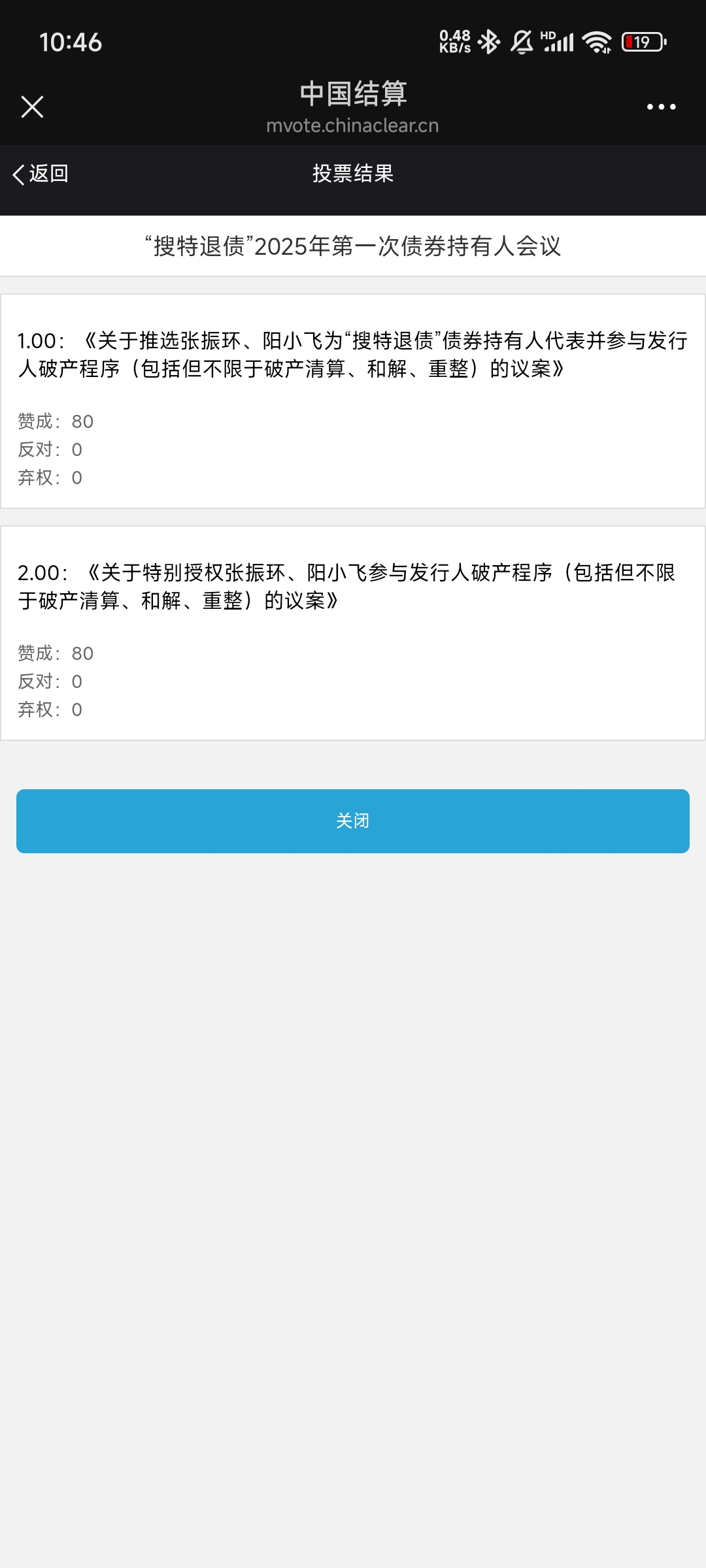Open the three-dot overflow menu
This screenshot has height=1568, width=706.
661,106
